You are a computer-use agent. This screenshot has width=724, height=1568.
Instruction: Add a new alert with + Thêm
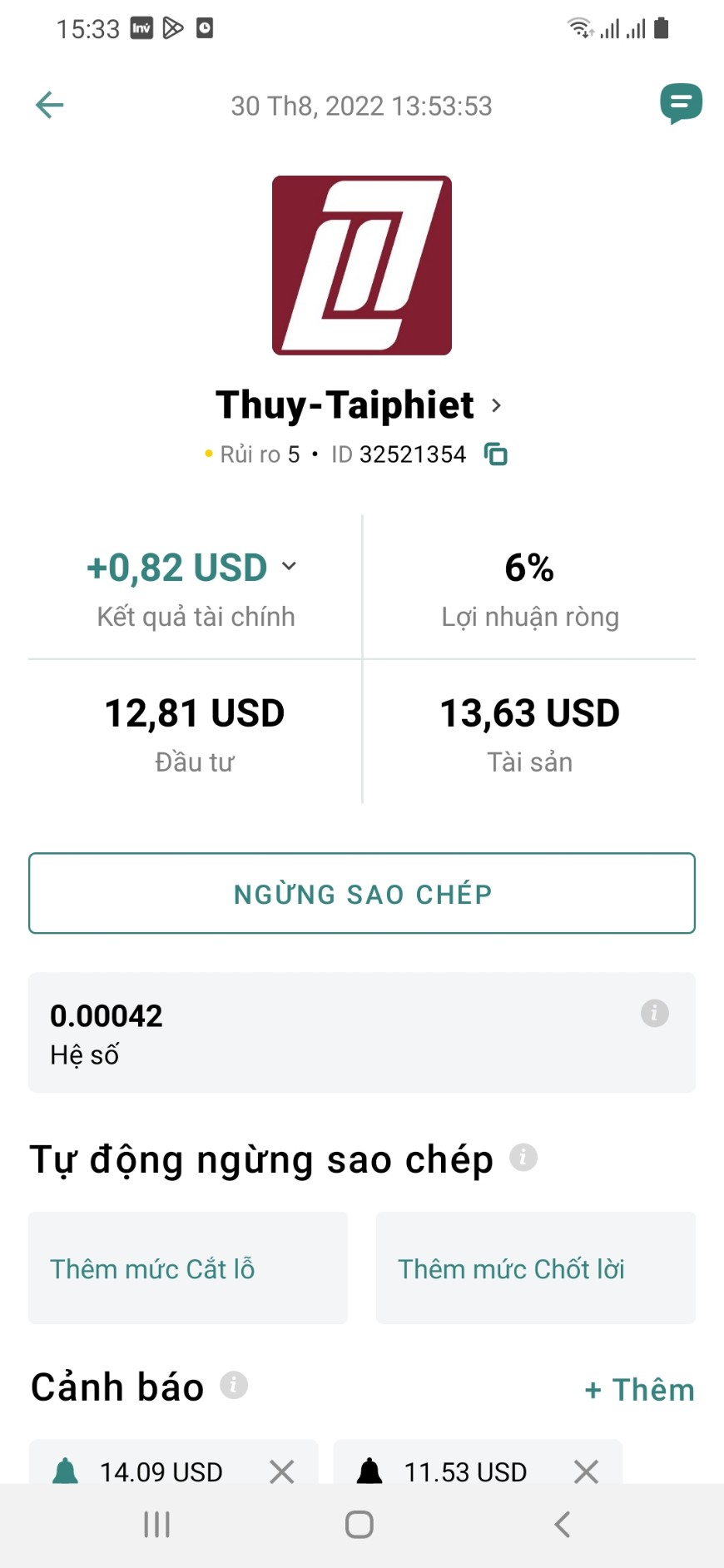639,1390
